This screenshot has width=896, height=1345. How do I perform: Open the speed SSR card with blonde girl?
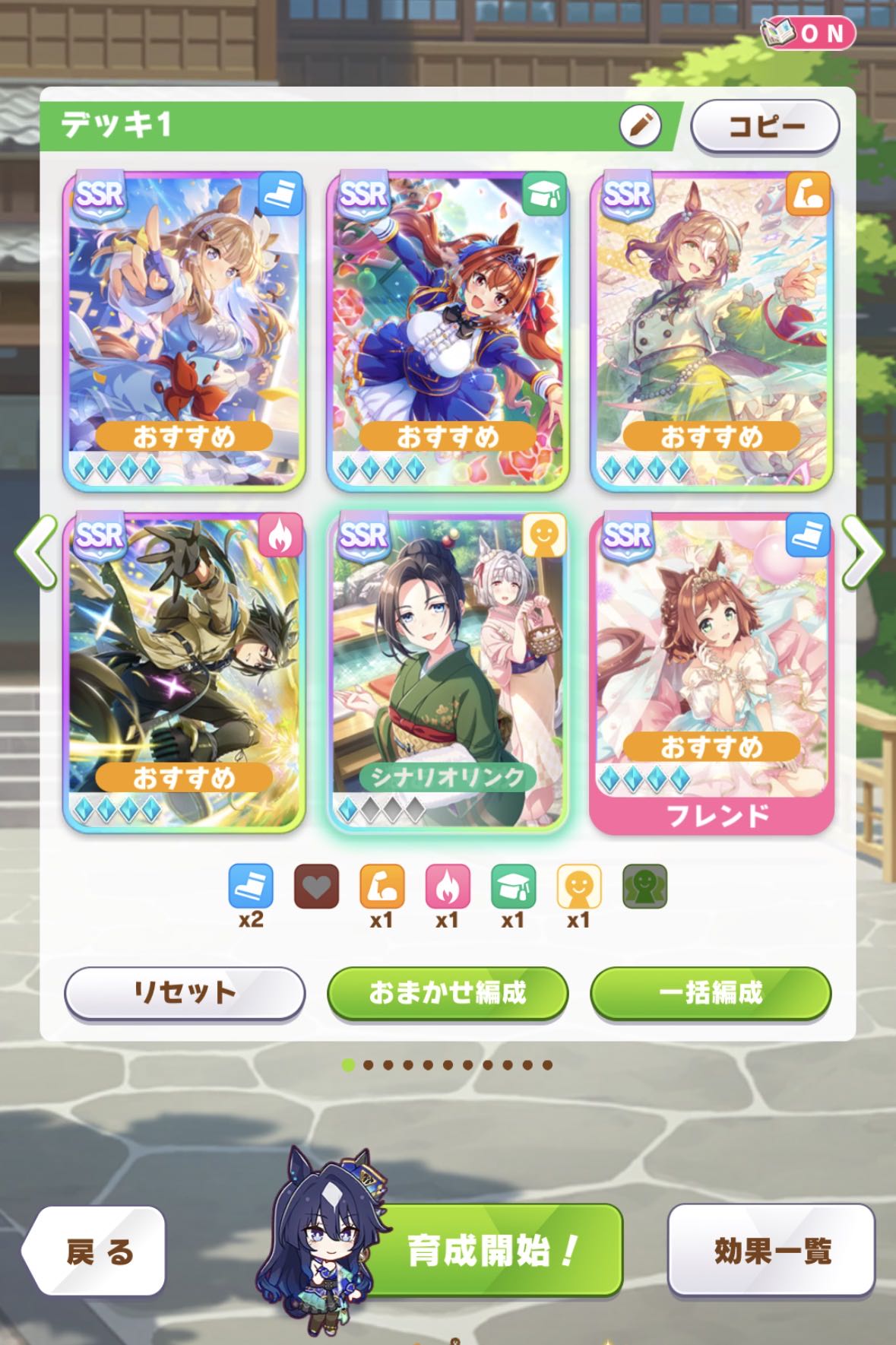pos(184,331)
